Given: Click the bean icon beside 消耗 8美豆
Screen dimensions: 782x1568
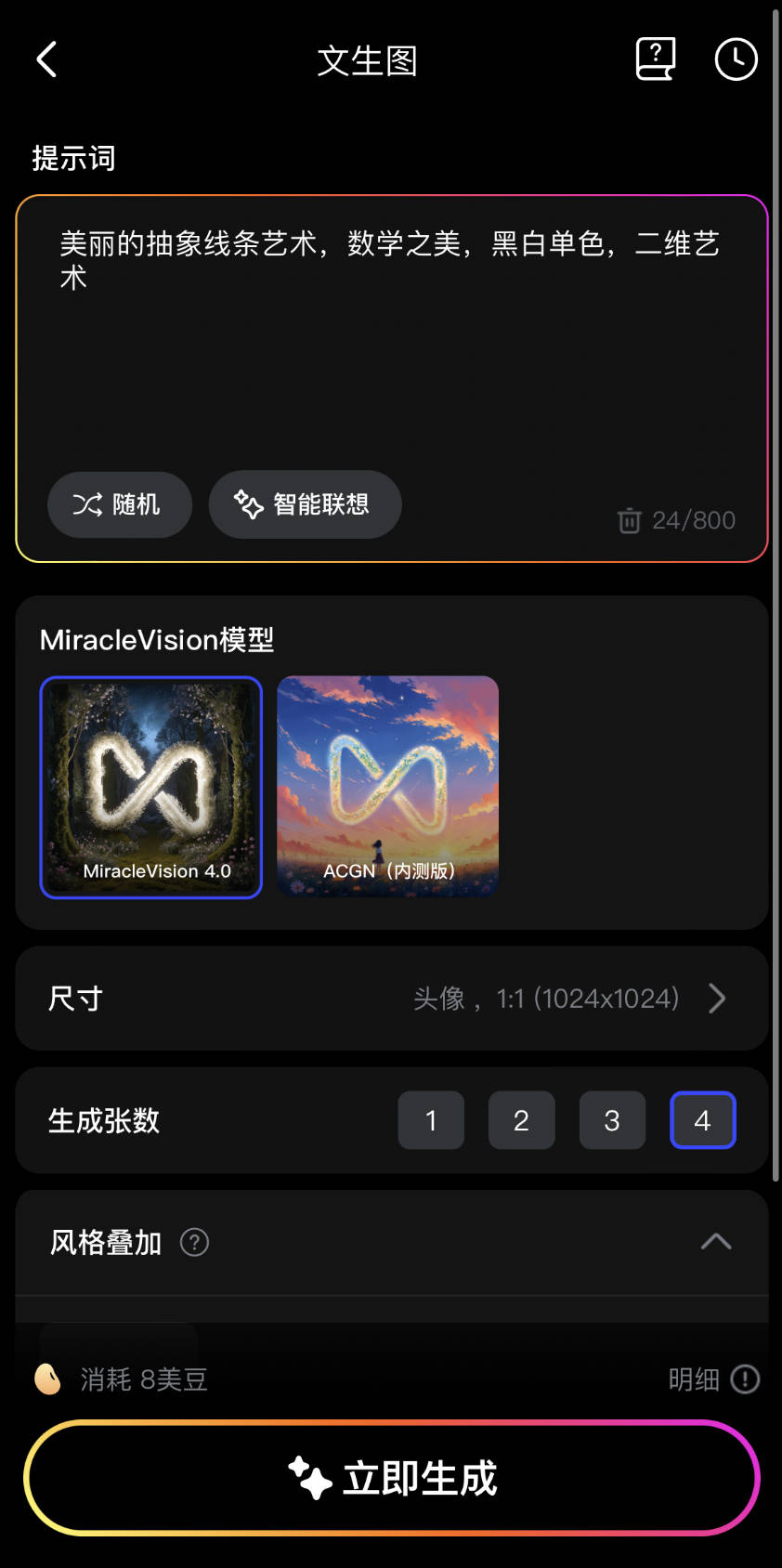Looking at the screenshot, I should click(48, 1379).
